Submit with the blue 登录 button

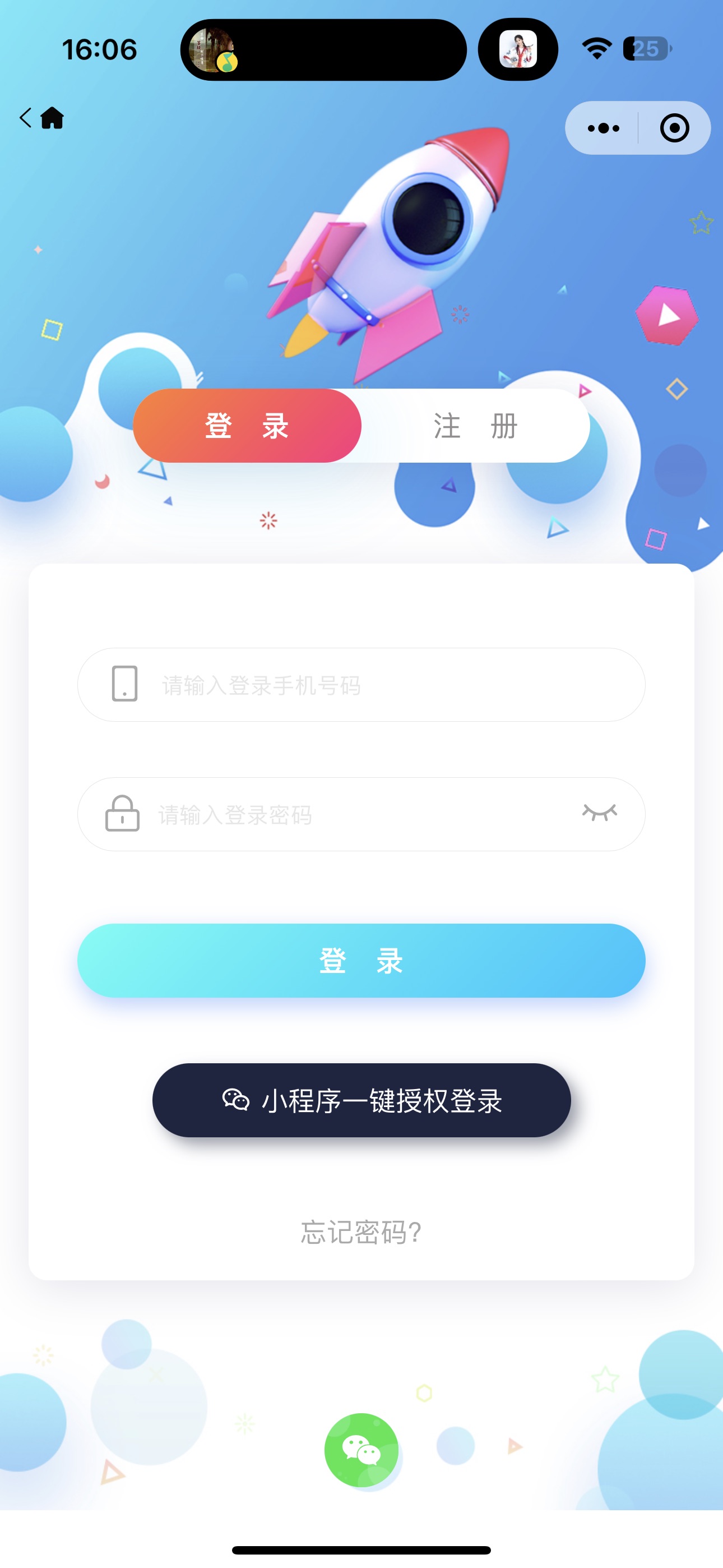361,961
